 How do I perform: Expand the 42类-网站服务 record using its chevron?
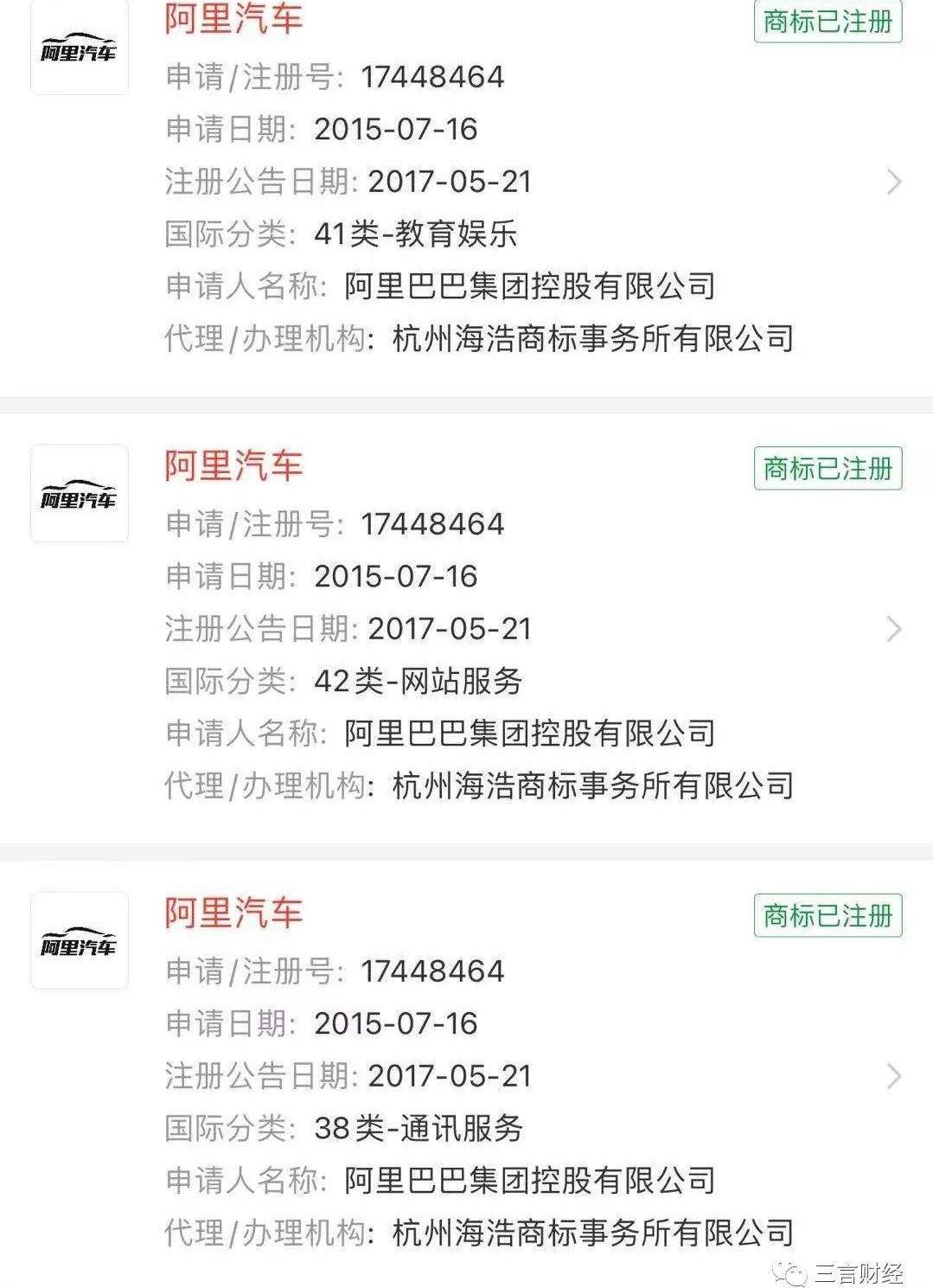point(894,630)
